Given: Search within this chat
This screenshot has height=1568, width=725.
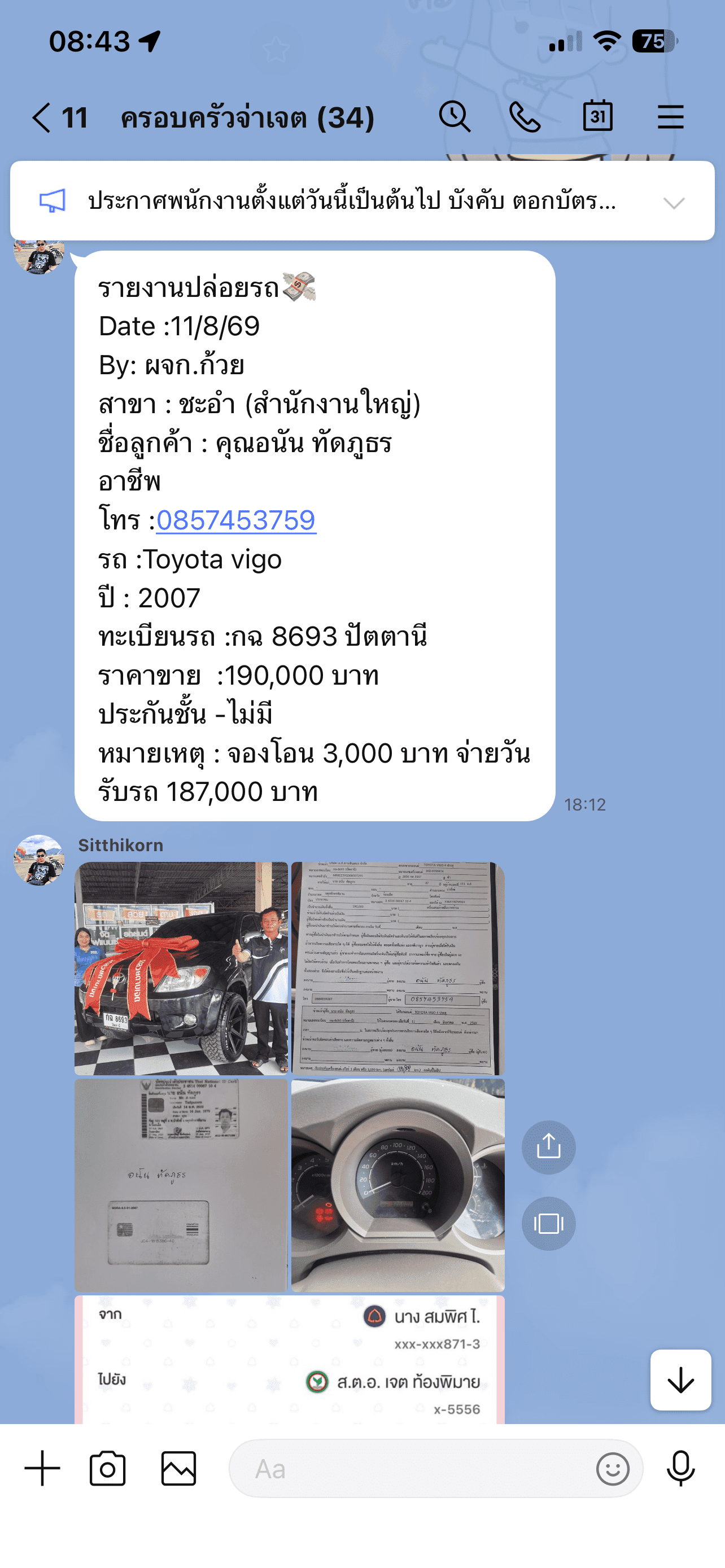Looking at the screenshot, I should (x=454, y=117).
